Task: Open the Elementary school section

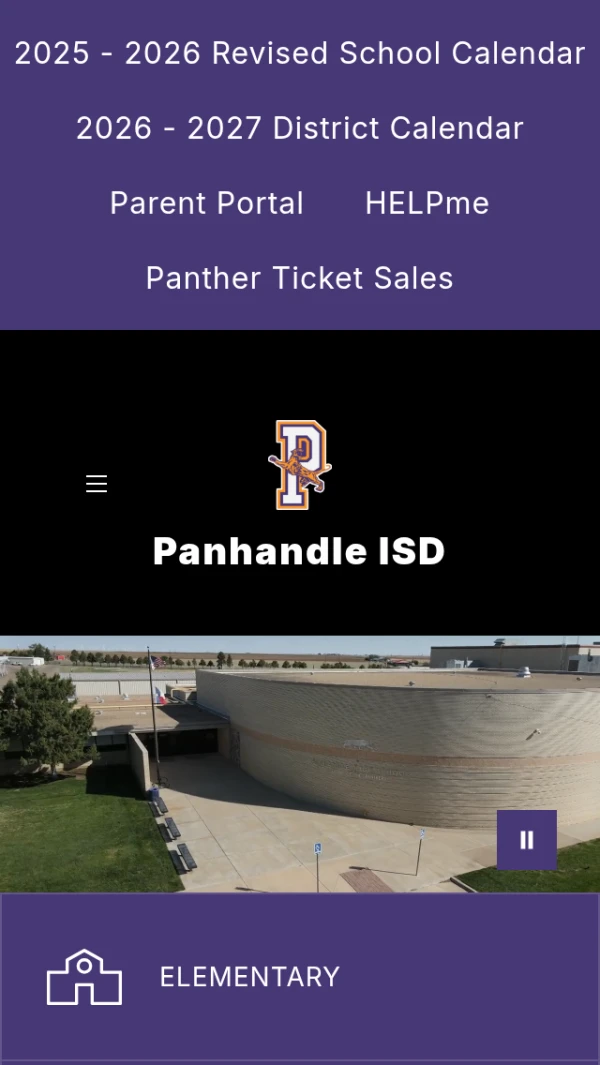Action: [x=300, y=977]
